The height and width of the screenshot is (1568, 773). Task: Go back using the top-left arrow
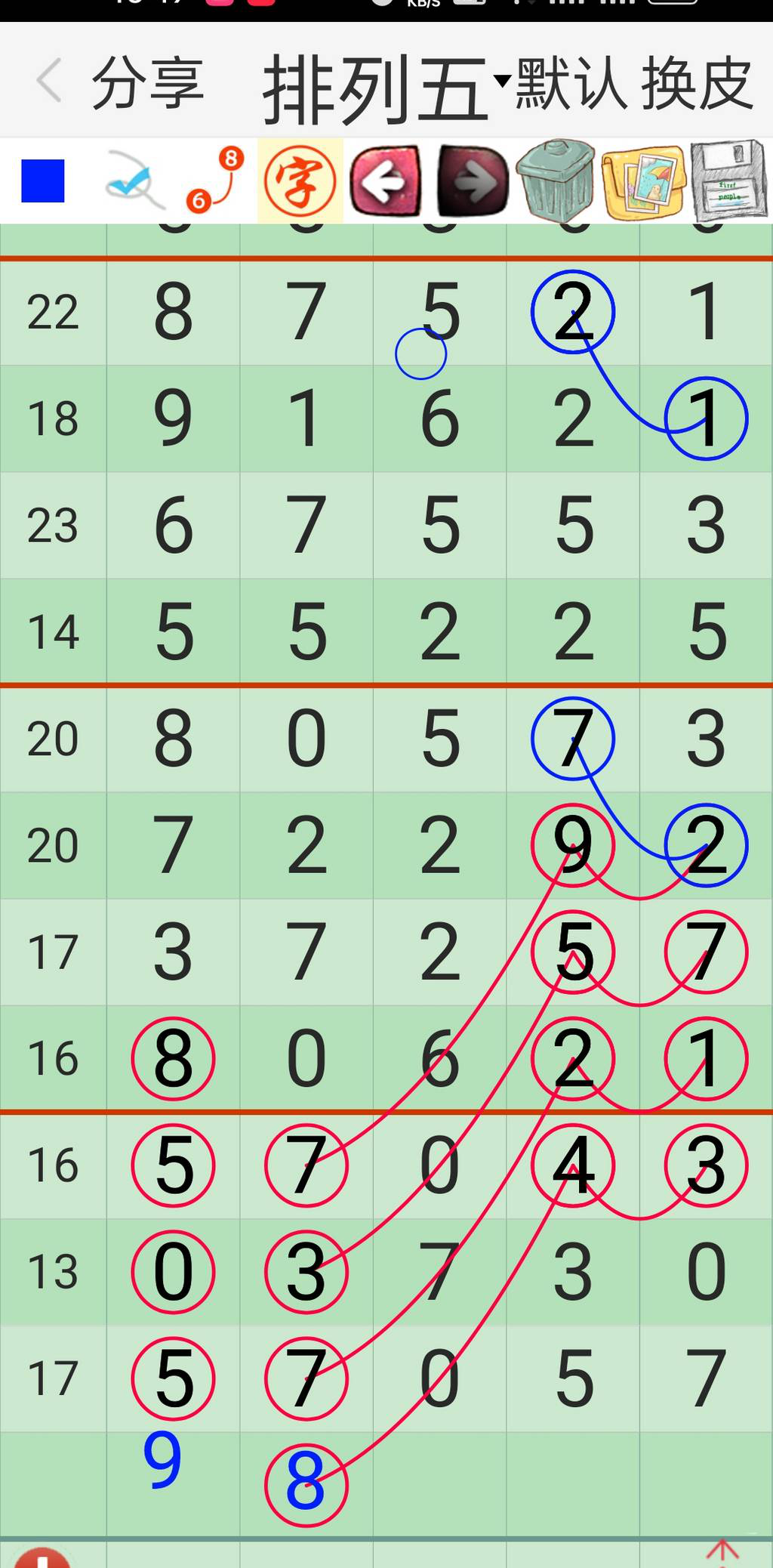(x=50, y=80)
